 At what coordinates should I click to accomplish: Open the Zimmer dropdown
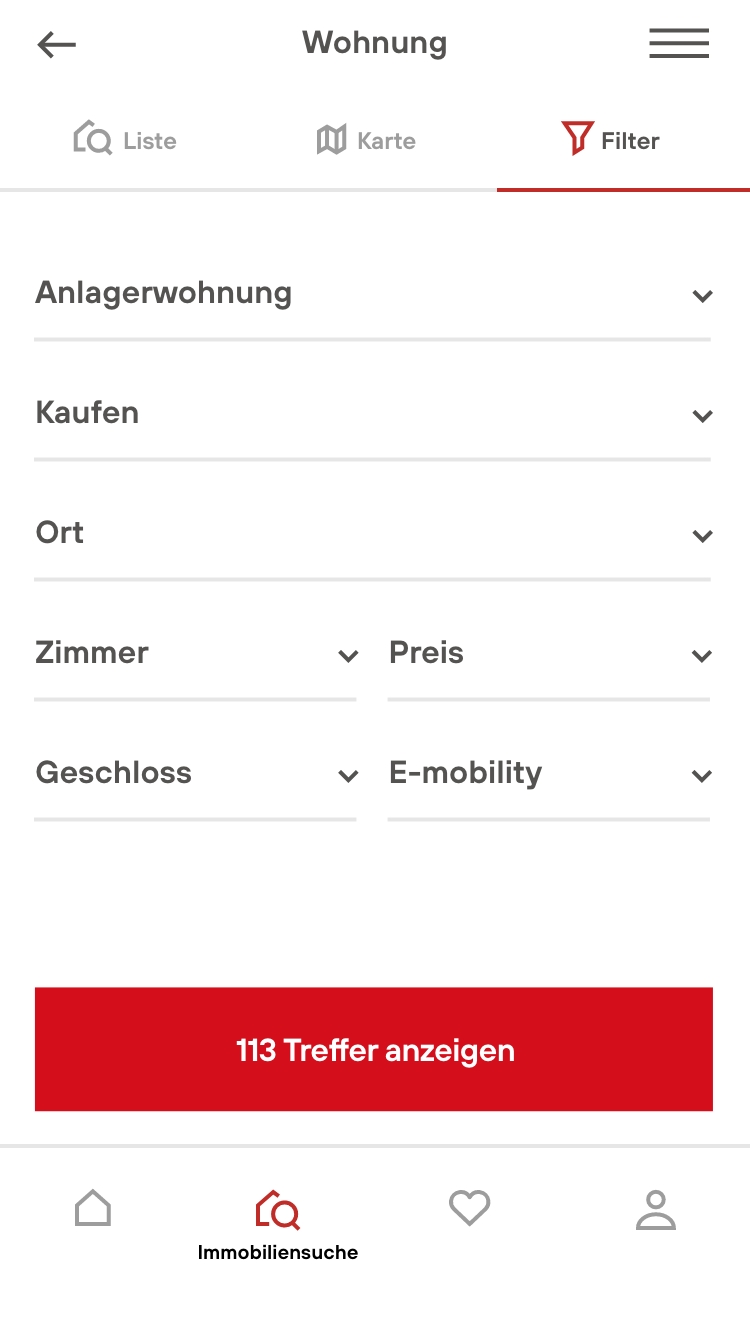[195, 654]
